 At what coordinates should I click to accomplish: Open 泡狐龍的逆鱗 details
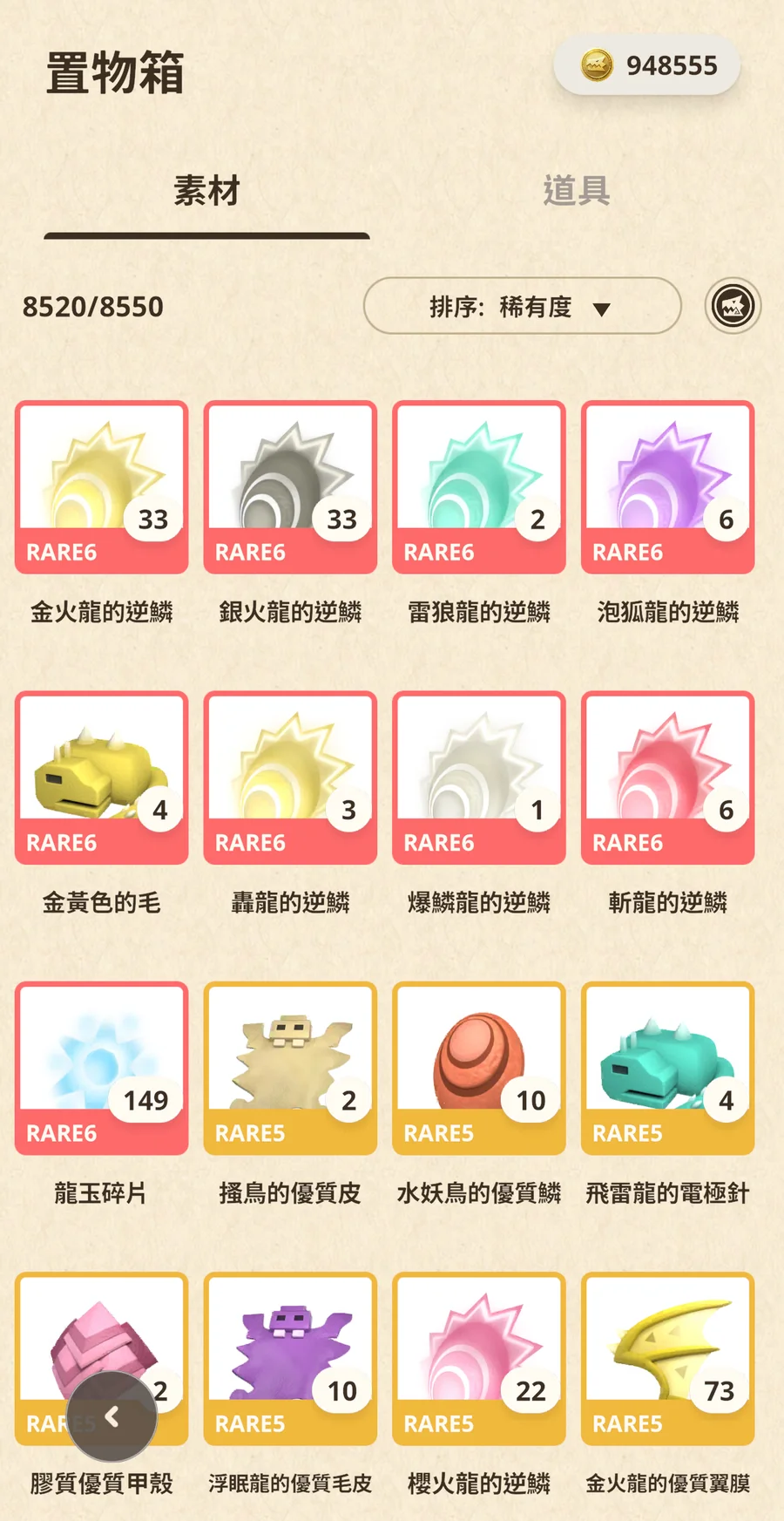[667, 487]
